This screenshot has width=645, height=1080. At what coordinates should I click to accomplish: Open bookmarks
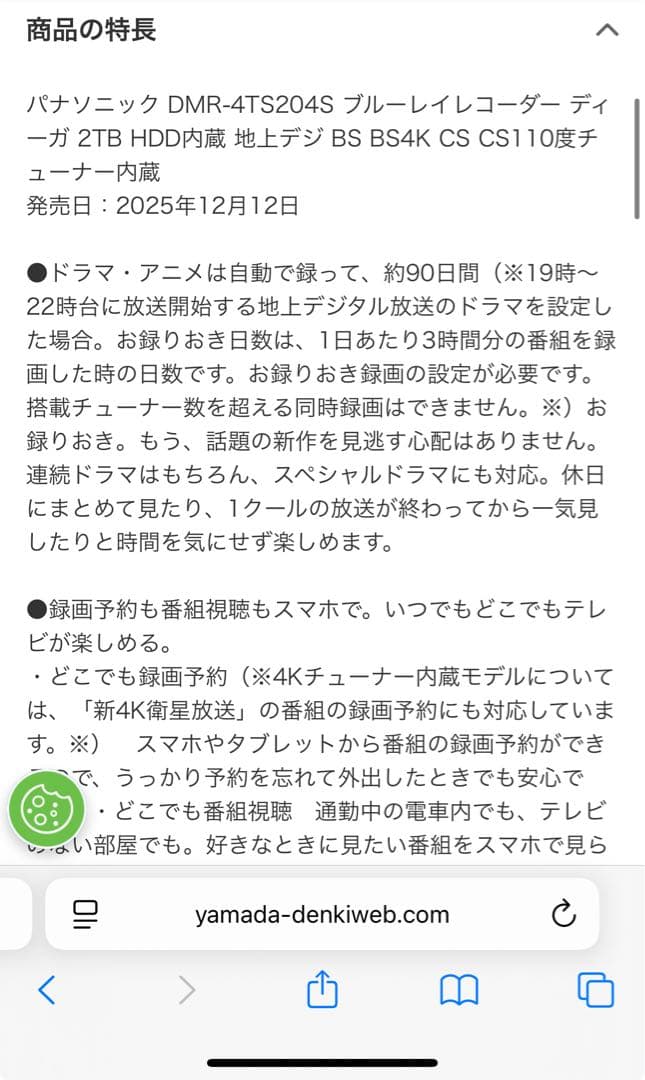click(459, 990)
